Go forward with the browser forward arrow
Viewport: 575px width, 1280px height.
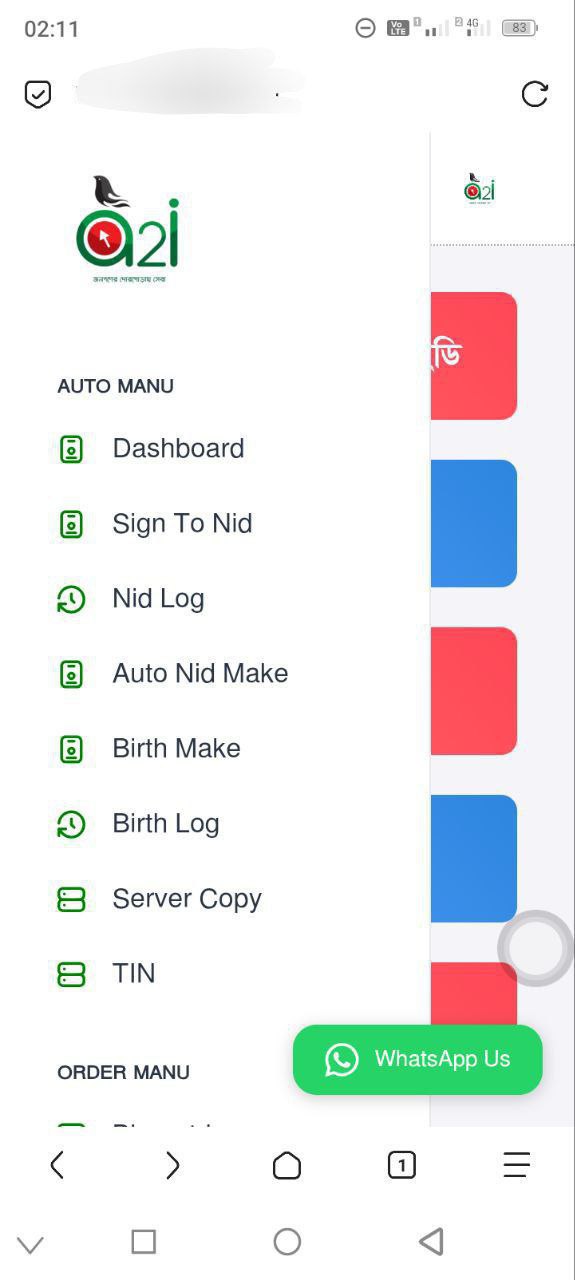point(172,1164)
